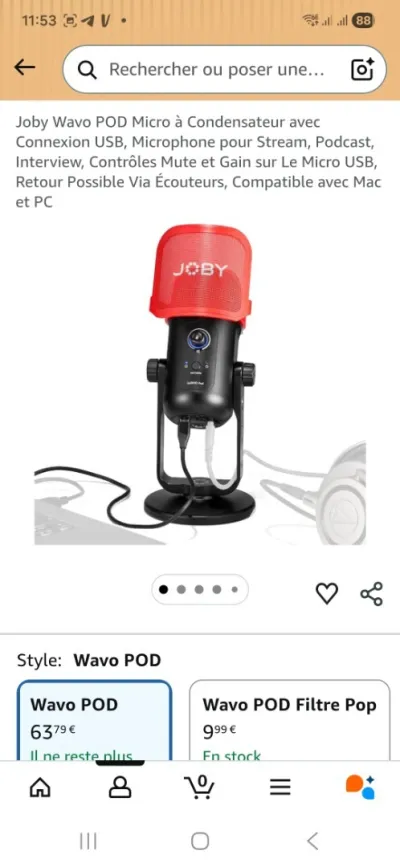Viewport: 400px width, 867px height.
Task: Share this product
Action: (371, 593)
